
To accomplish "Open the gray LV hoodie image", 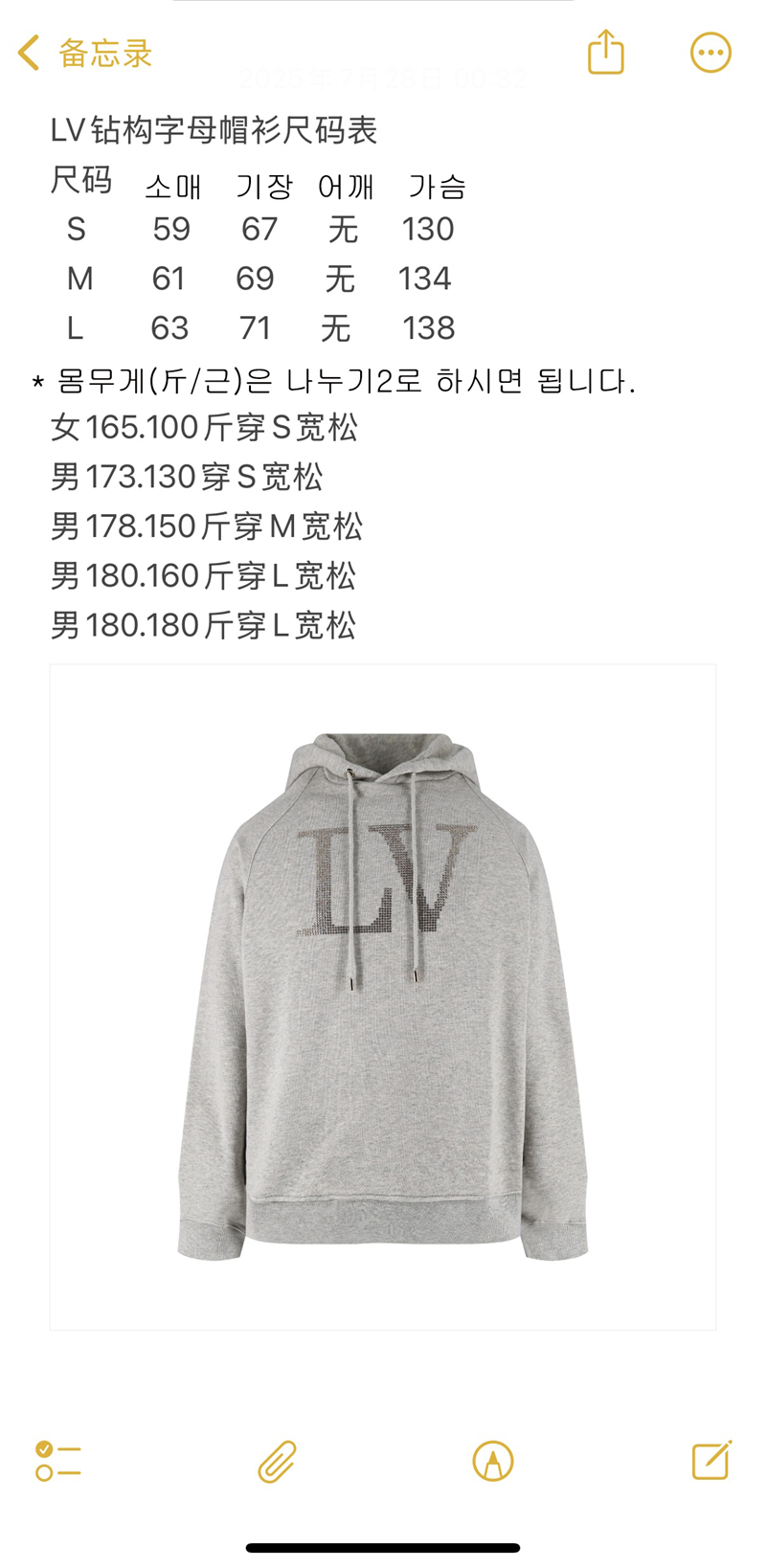I will (x=383, y=997).
